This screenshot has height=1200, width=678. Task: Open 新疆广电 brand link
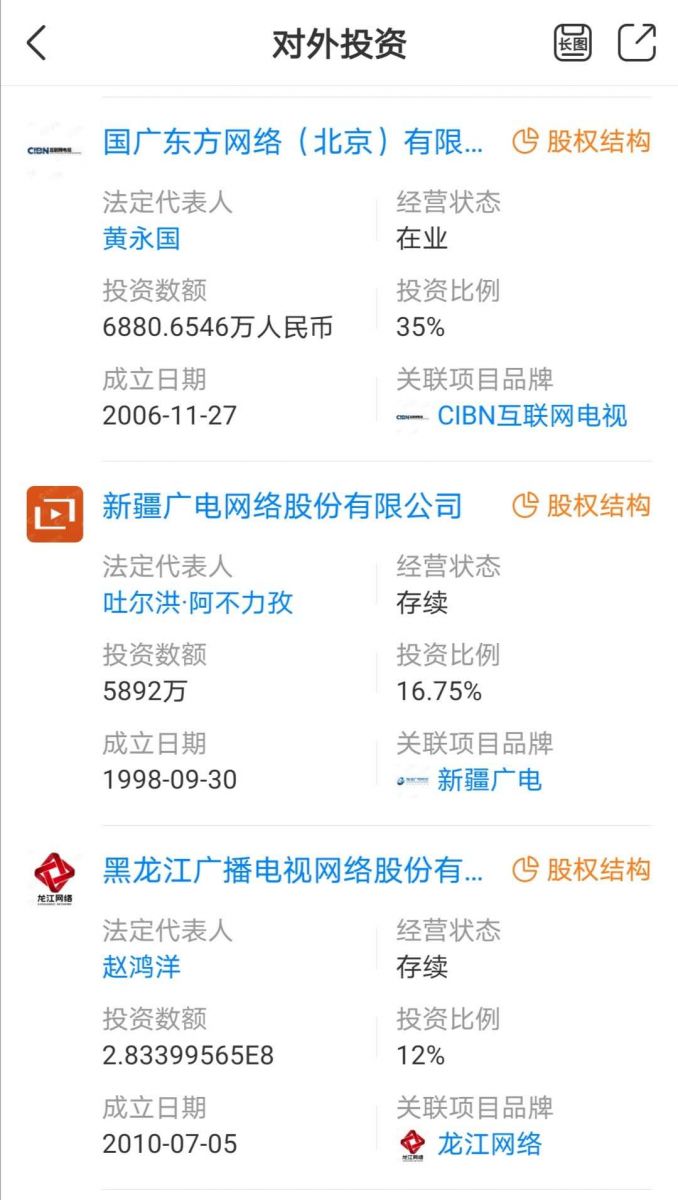(489, 779)
